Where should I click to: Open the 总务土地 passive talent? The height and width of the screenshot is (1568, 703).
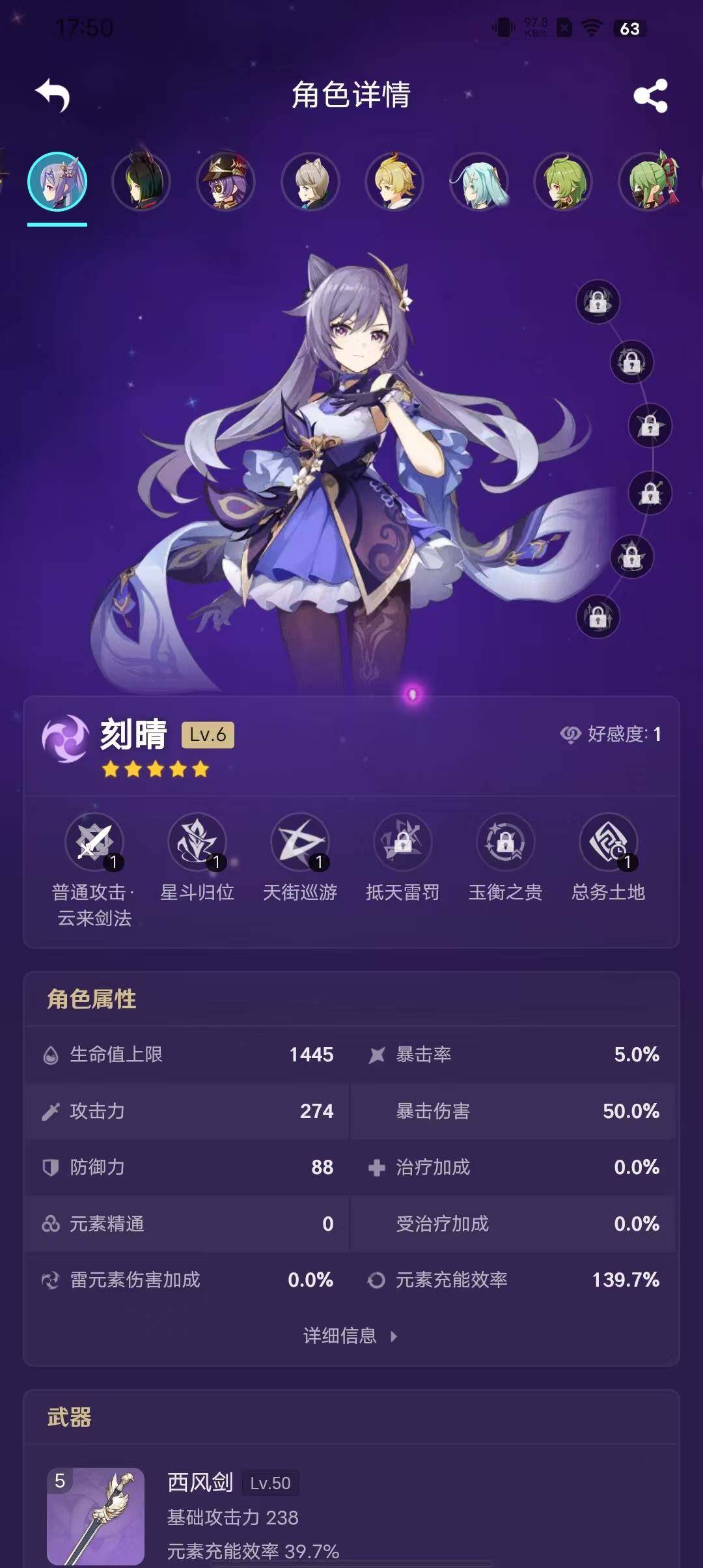point(608,843)
